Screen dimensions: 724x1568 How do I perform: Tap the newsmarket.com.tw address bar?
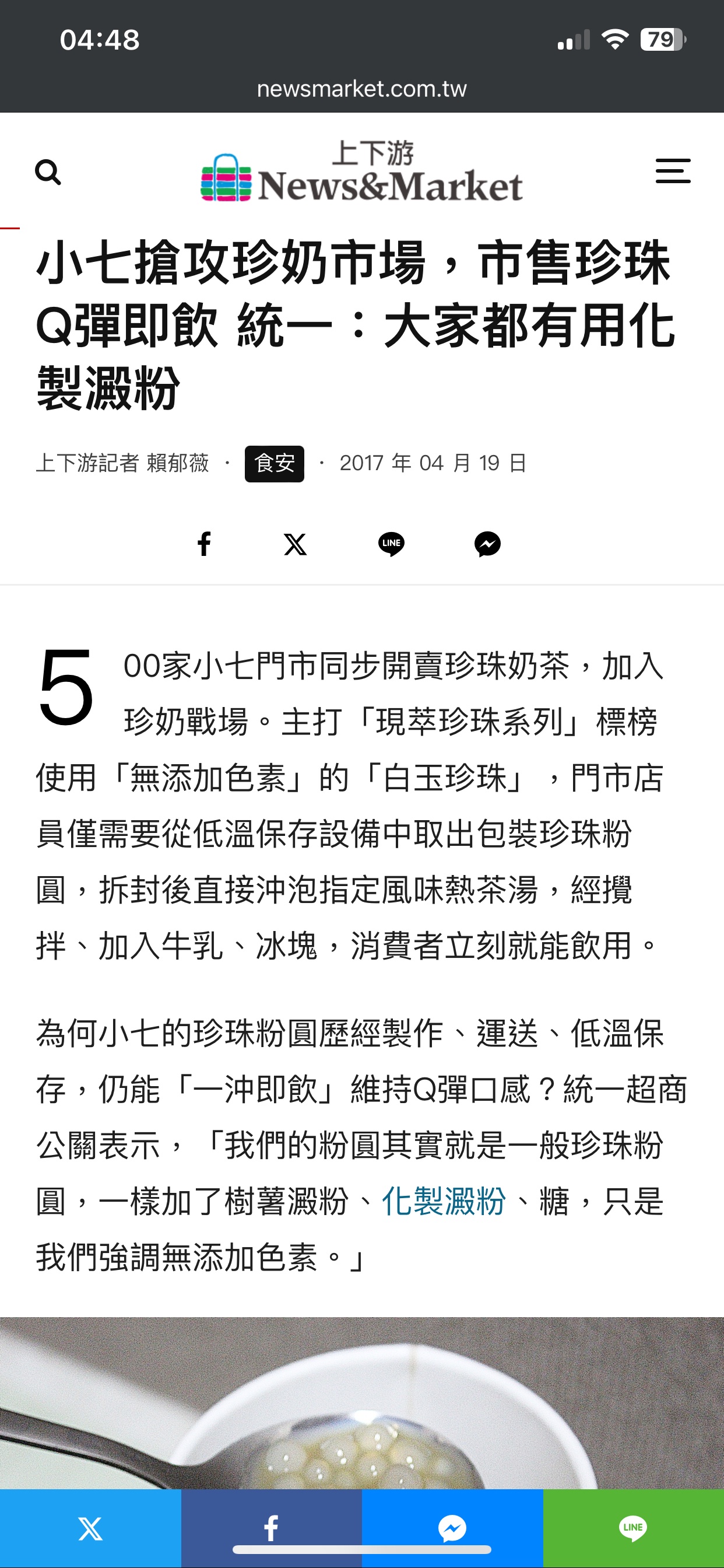point(361,89)
